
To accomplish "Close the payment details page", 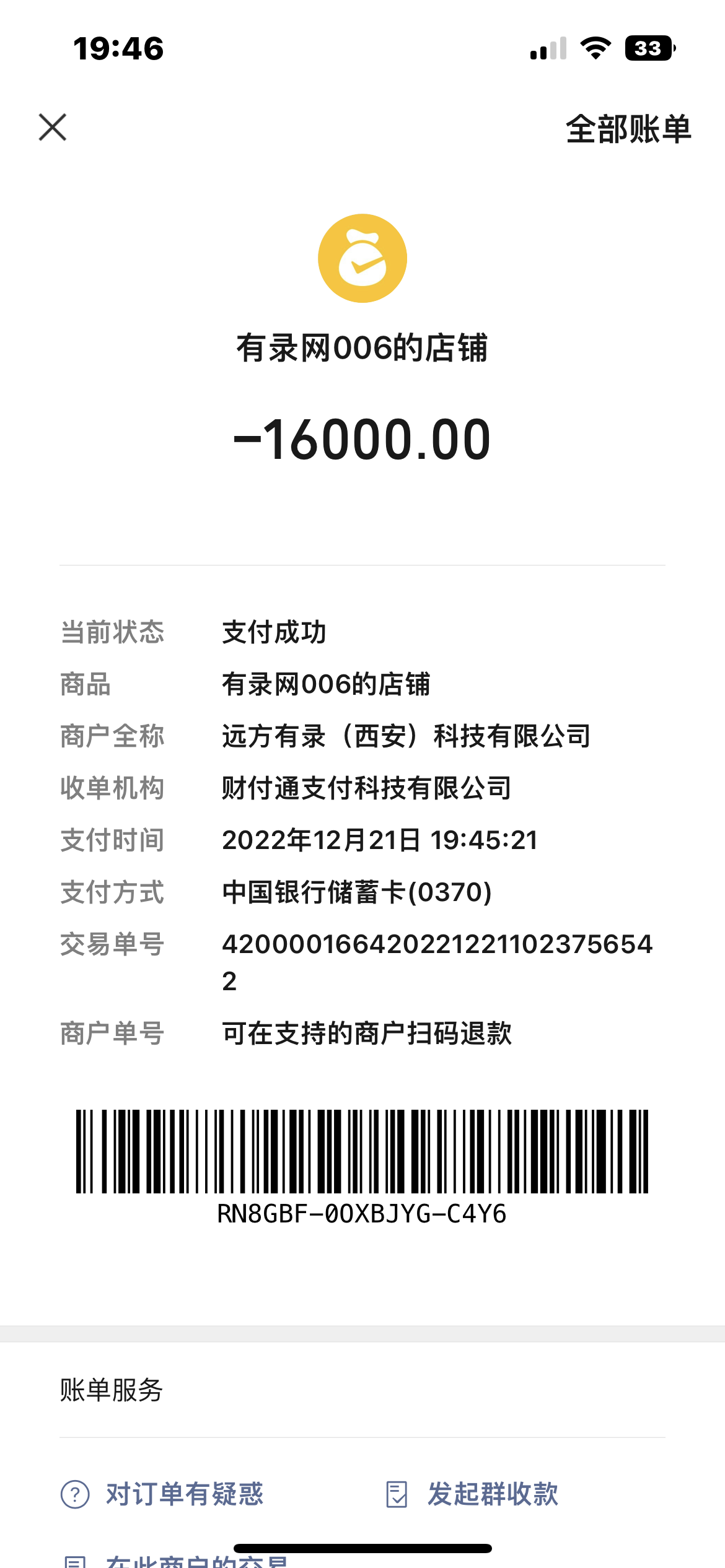I will [x=53, y=128].
